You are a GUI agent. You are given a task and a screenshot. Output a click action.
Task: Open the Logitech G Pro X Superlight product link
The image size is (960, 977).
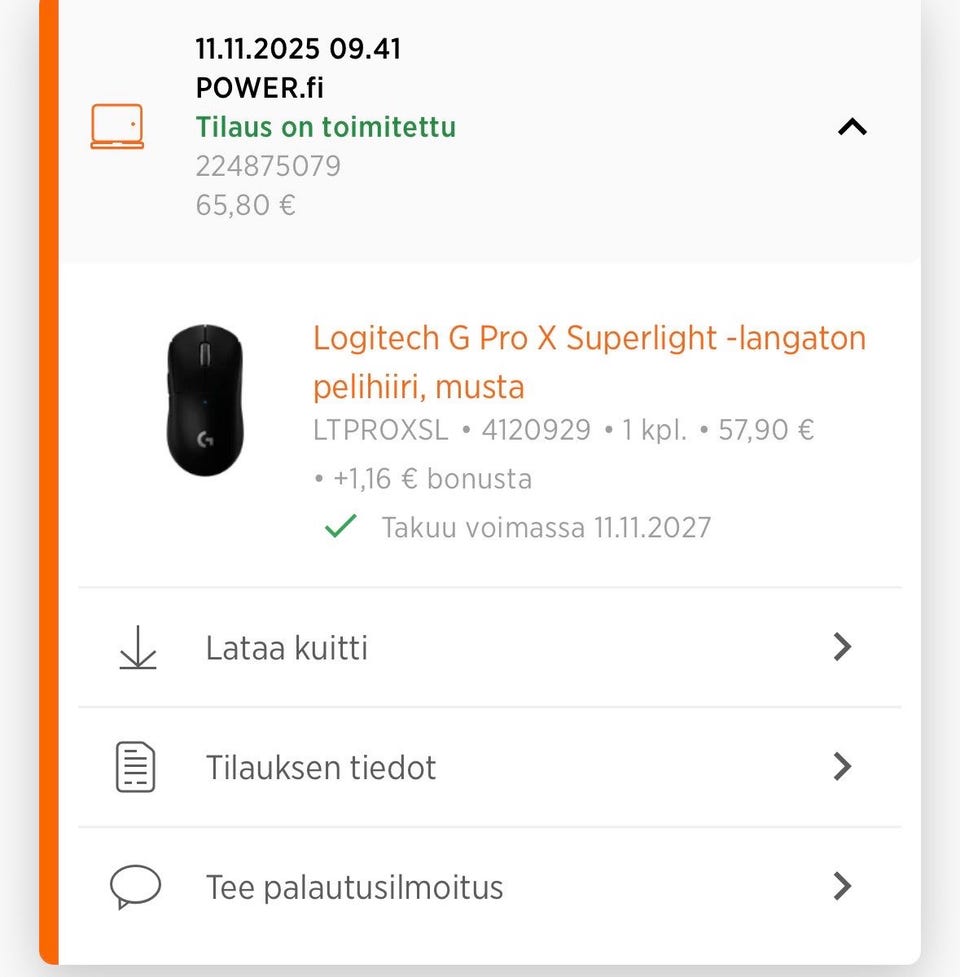pos(590,362)
